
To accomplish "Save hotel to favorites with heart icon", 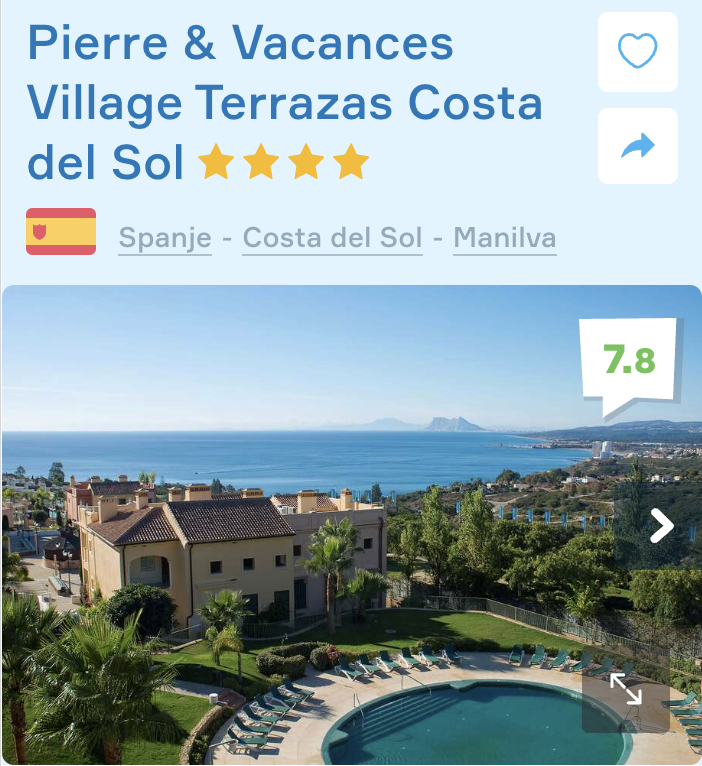I will [637, 51].
